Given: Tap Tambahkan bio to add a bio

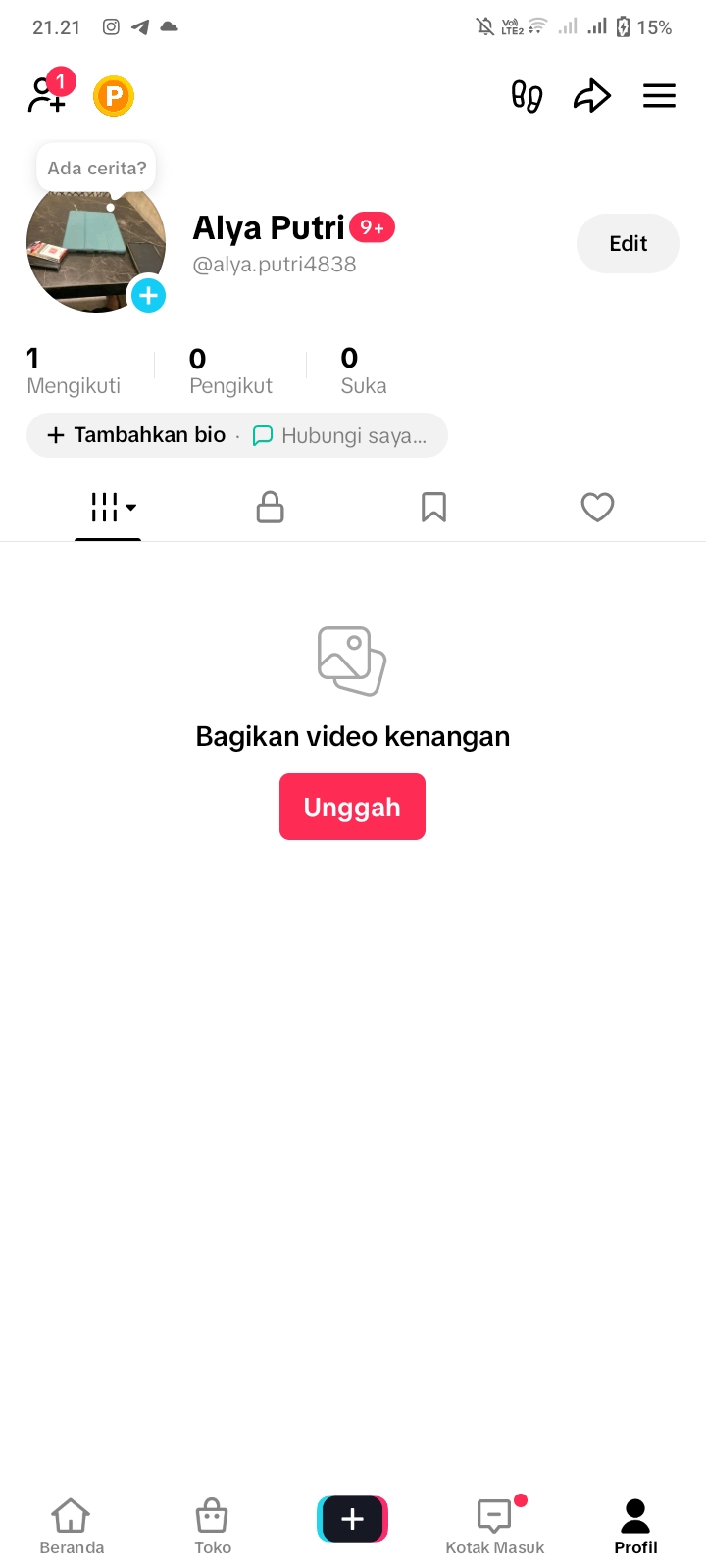Looking at the screenshot, I should pos(136,435).
